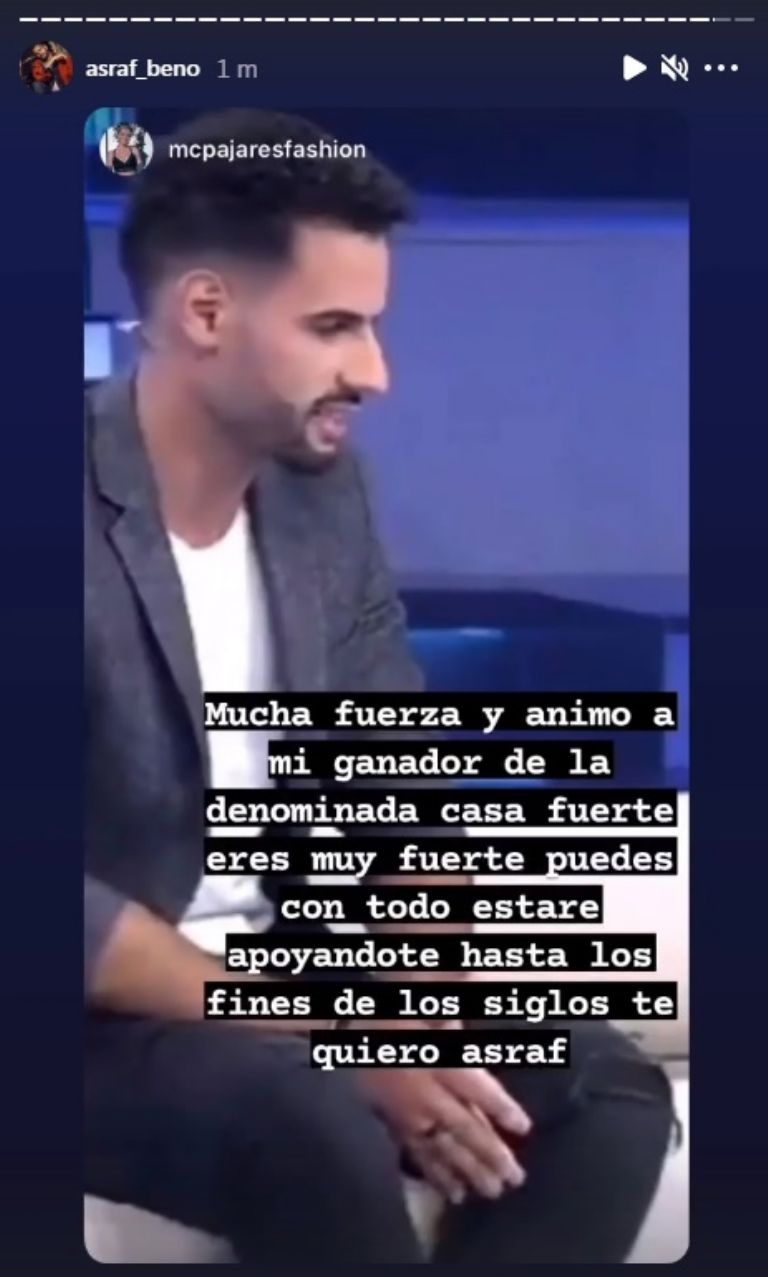
Task: Open the reshared mcpajaresfashion post
Action: [266, 150]
